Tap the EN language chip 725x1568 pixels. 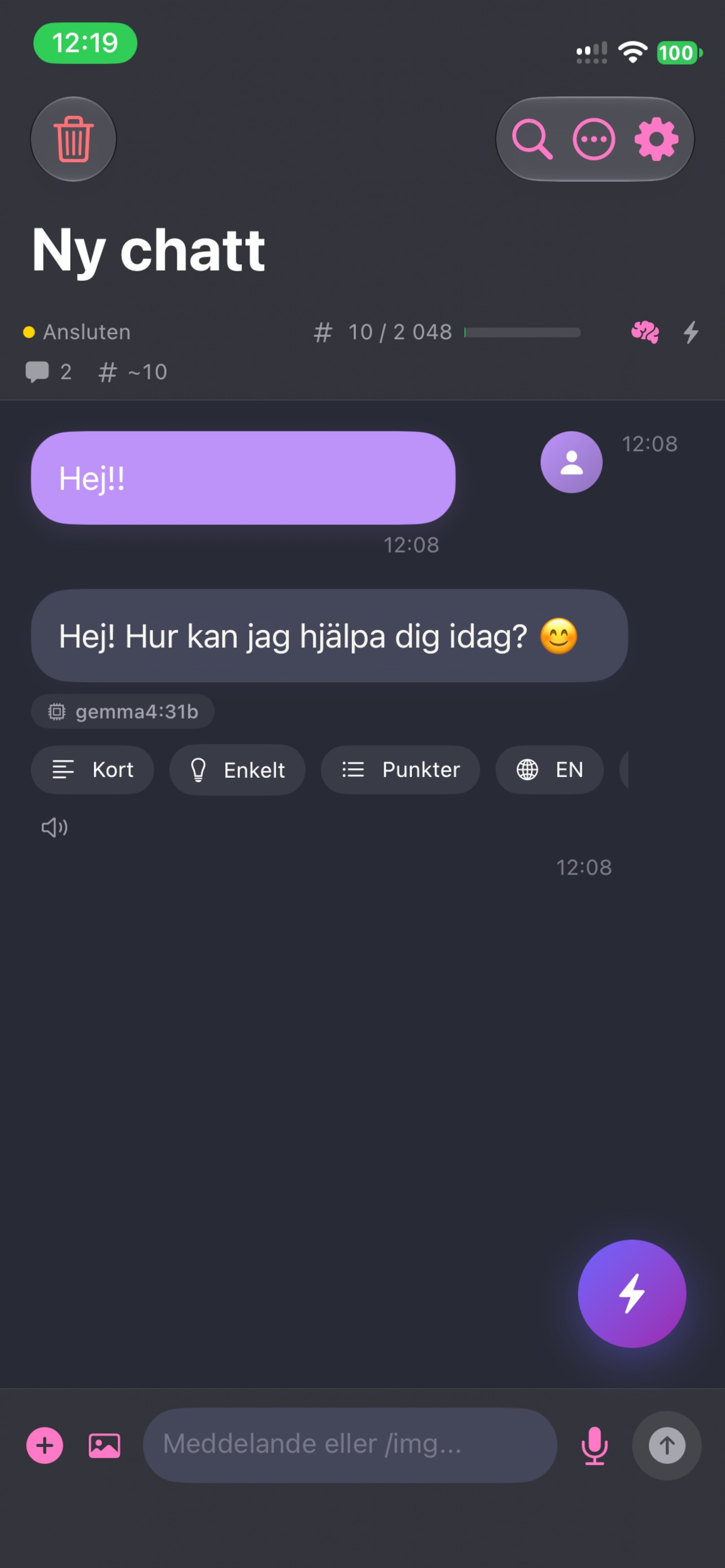pyautogui.click(x=549, y=769)
